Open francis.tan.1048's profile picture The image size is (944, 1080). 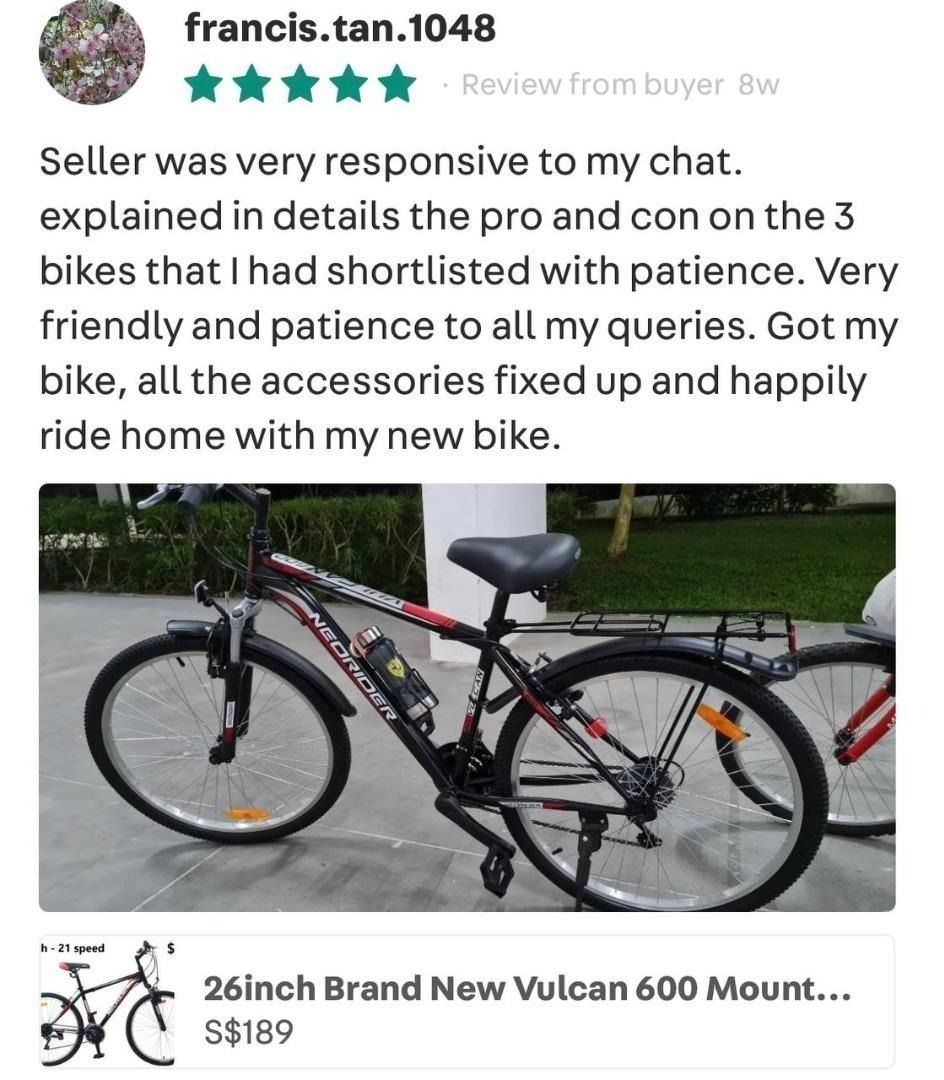(91, 52)
